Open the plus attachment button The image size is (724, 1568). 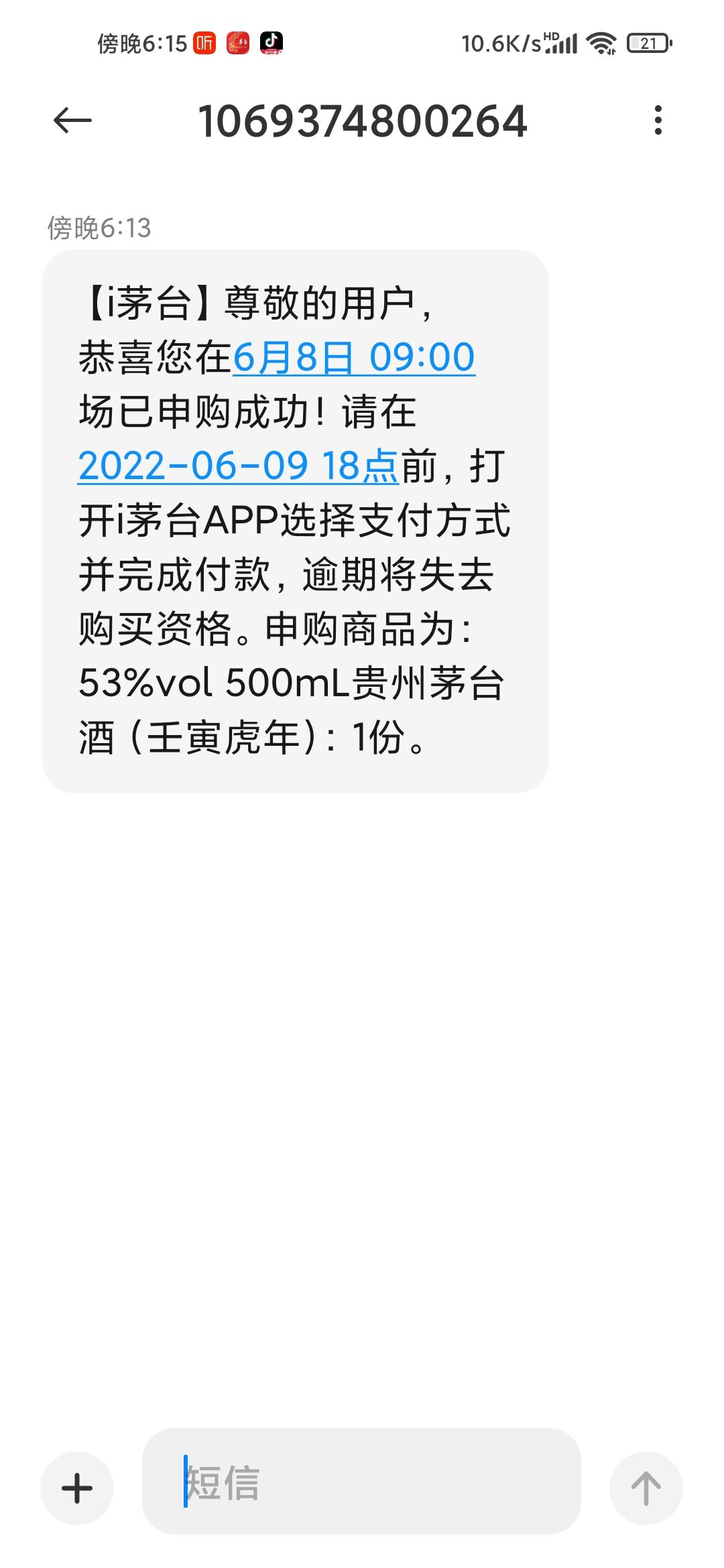tap(77, 1488)
